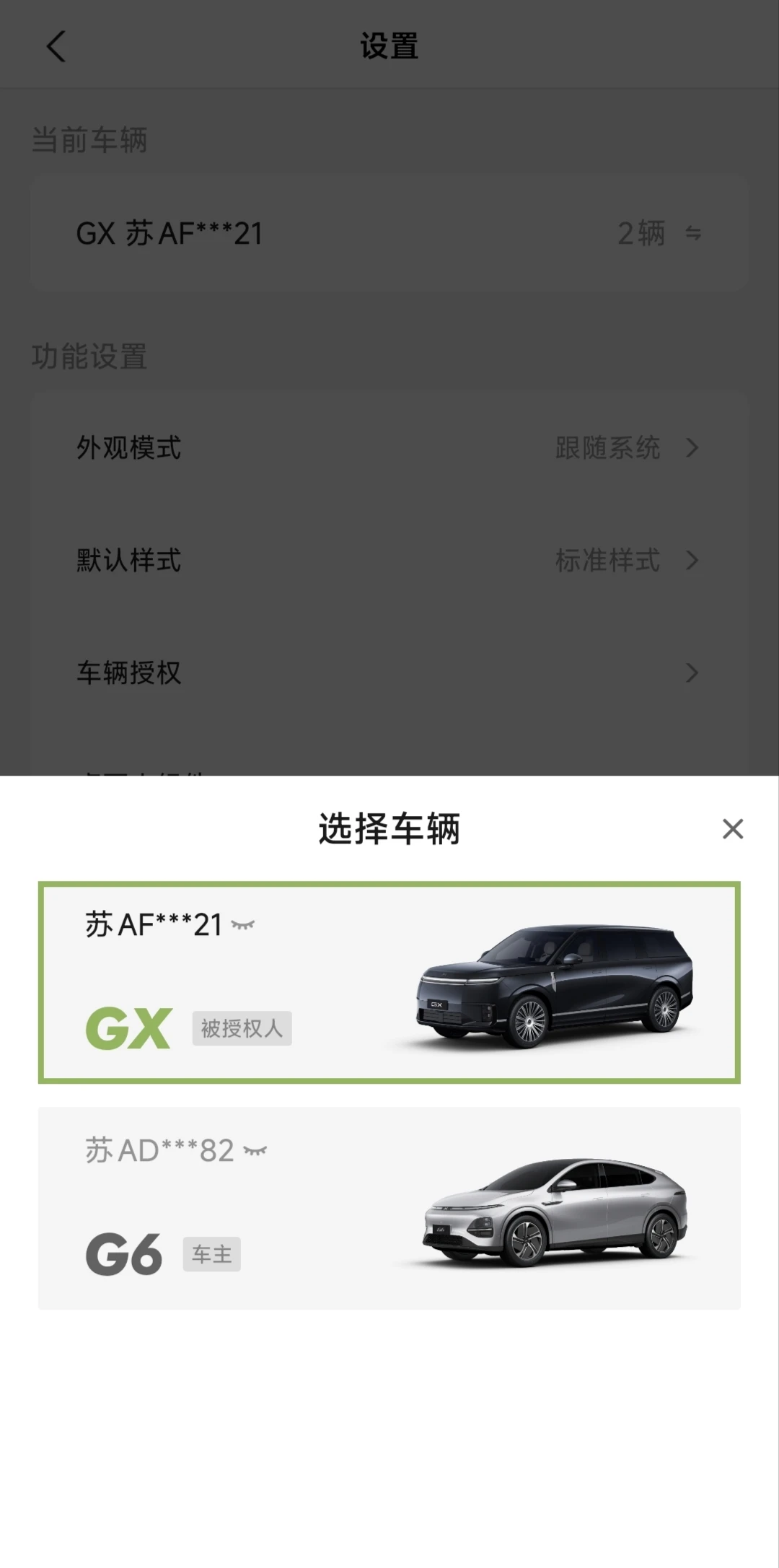Viewport: 779px width, 1568px height.
Task: Choose the G6 苏AD***82 vehicle card
Action: pyautogui.click(x=389, y=1208)
